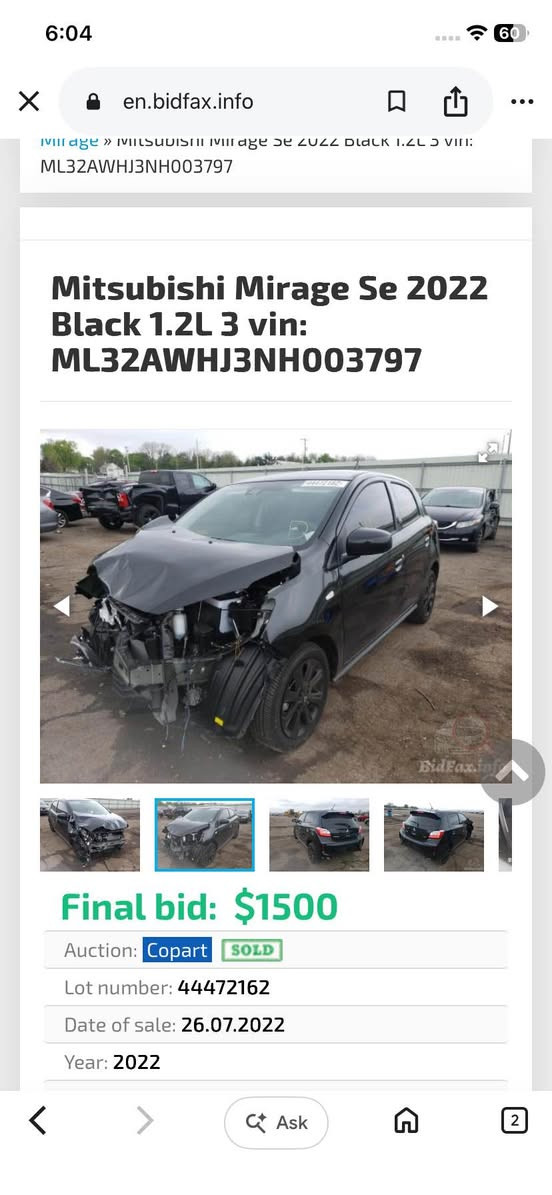
Task: Open the browser overflow menu
Action: (522, 102)
